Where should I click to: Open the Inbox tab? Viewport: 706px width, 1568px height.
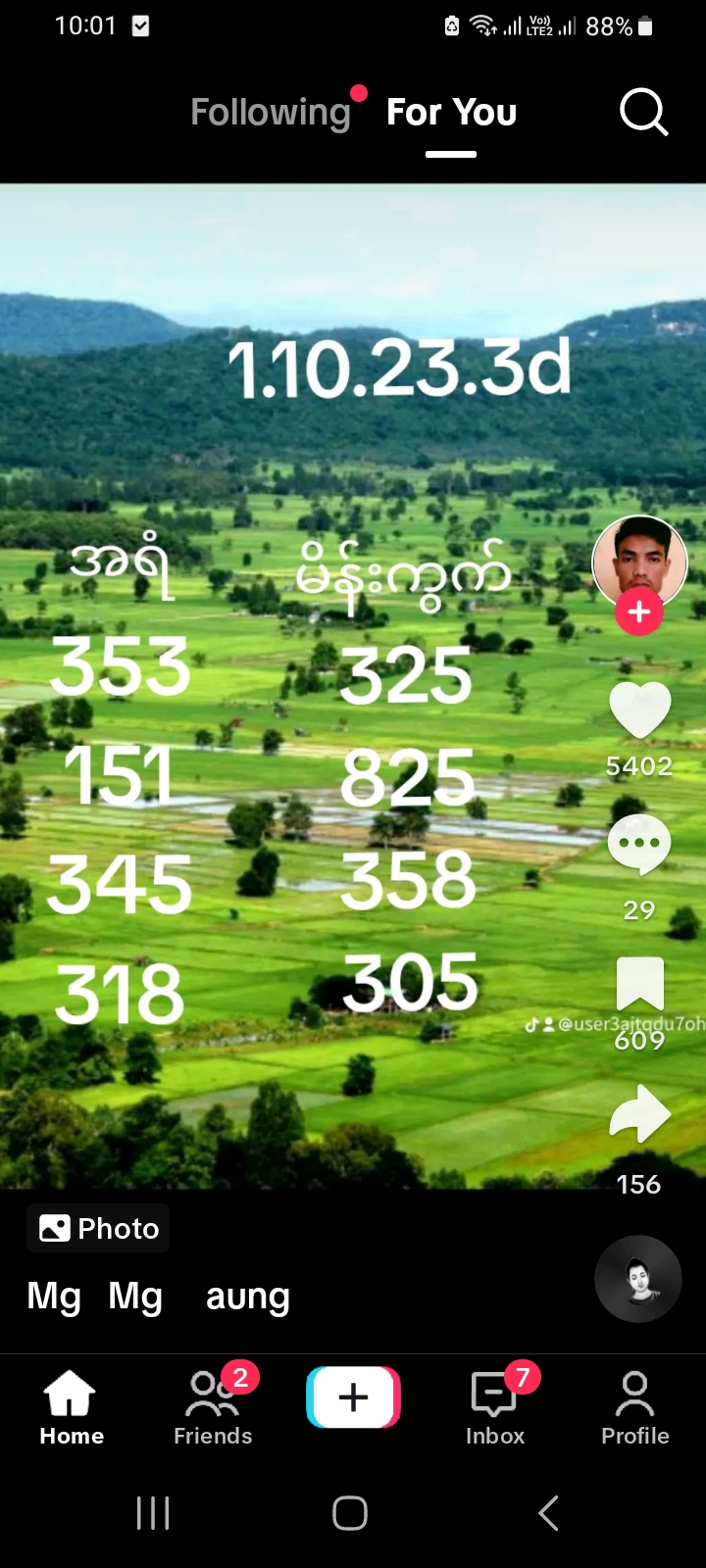[x=494, y=1408]
